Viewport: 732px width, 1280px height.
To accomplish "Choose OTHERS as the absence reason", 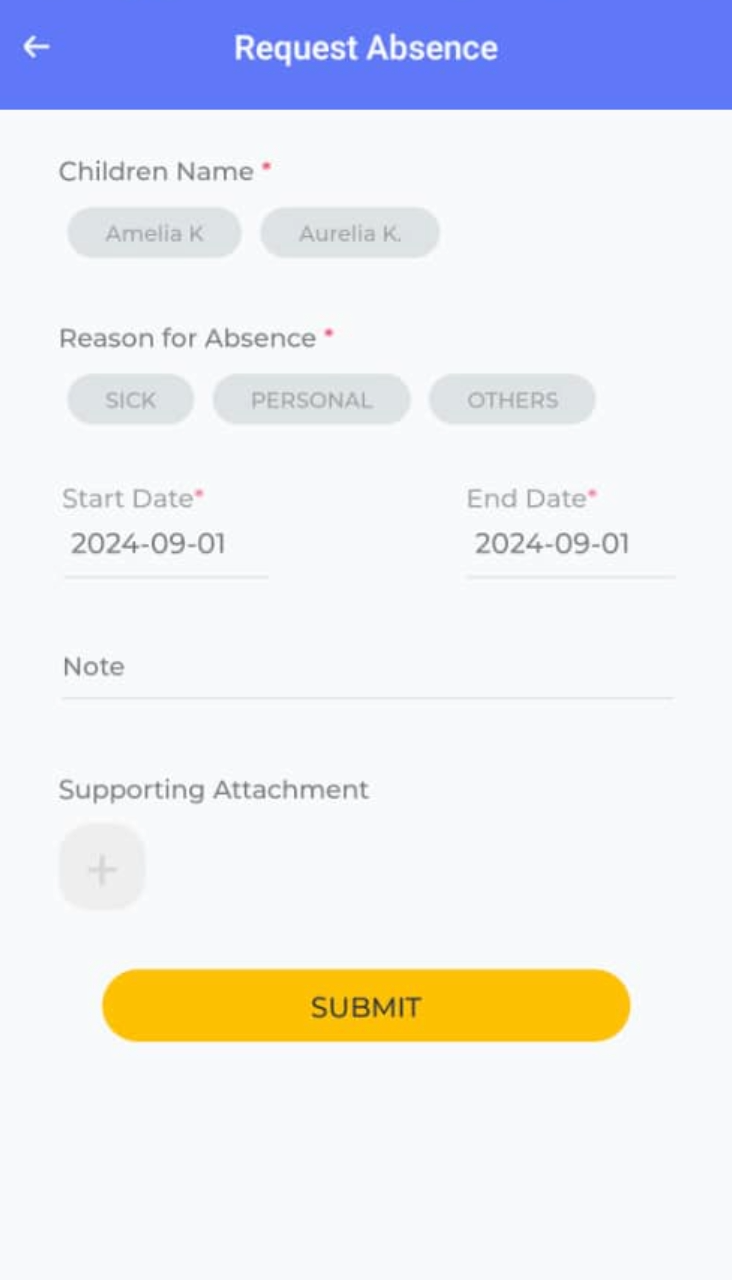I will click(512, 400).
